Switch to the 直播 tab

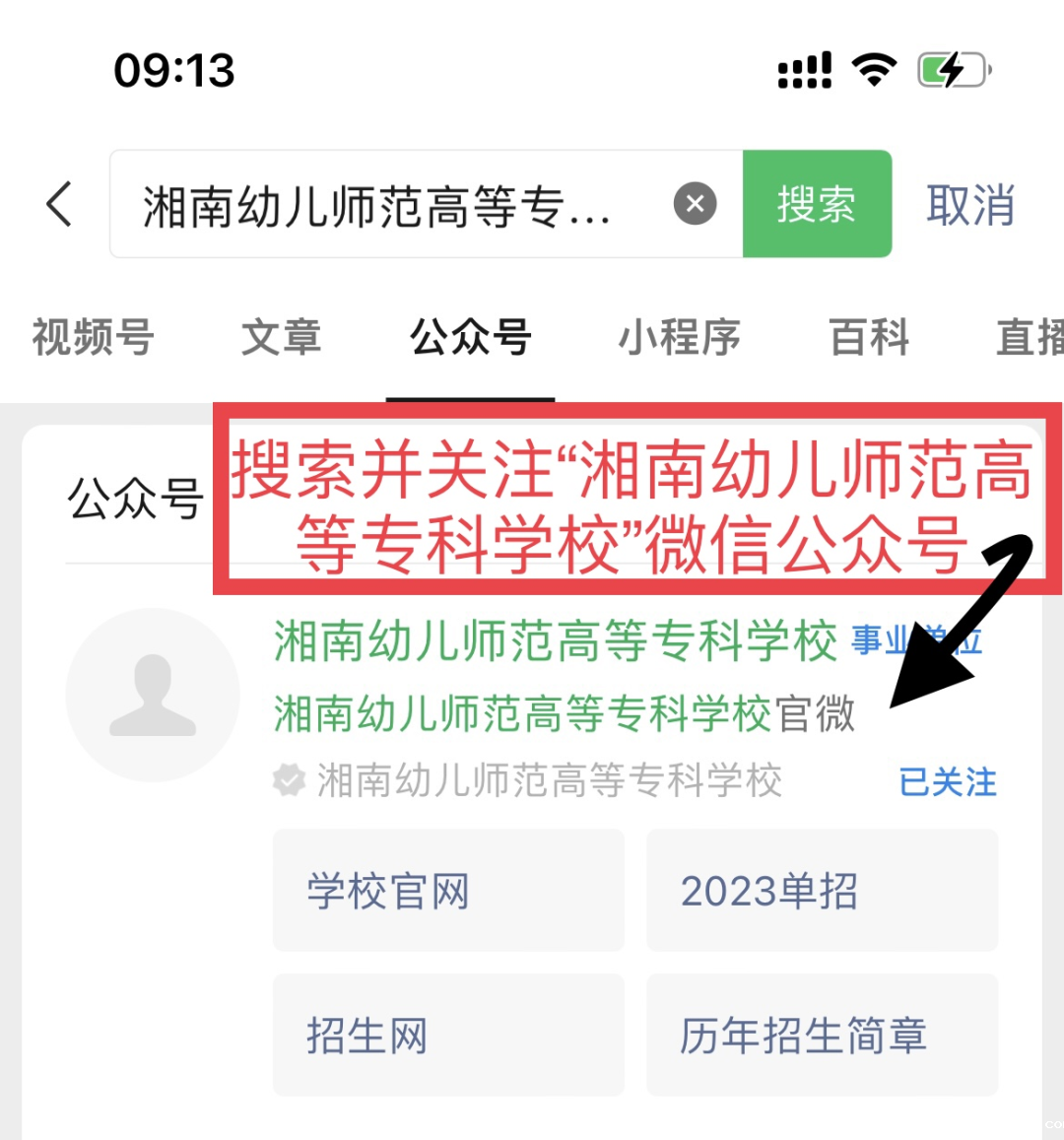[x=1029, y=337]
